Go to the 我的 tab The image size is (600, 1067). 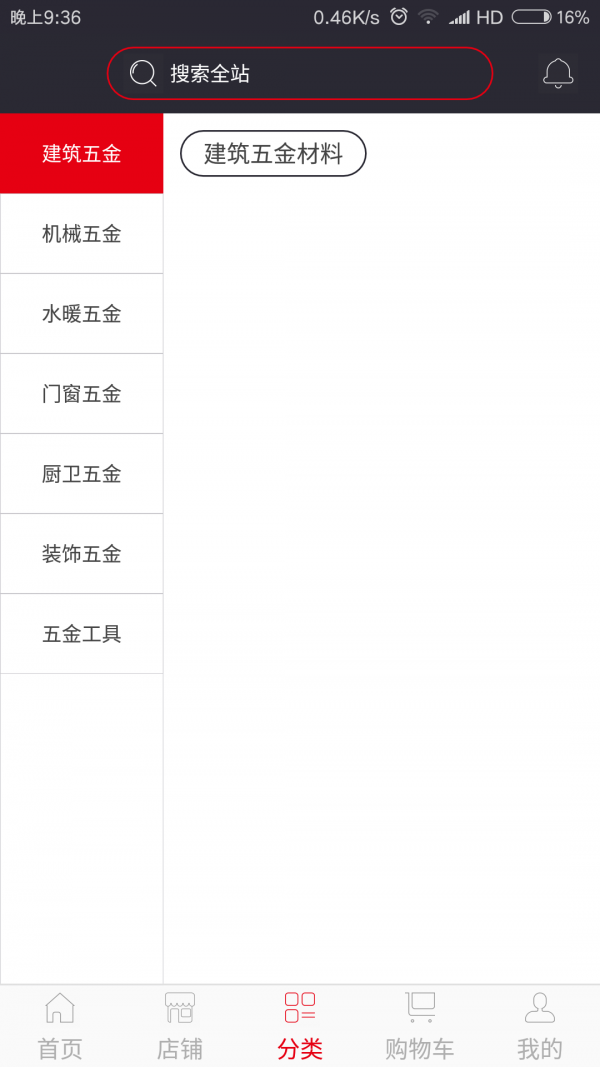pyautogui.click(x=540, y=1026)
